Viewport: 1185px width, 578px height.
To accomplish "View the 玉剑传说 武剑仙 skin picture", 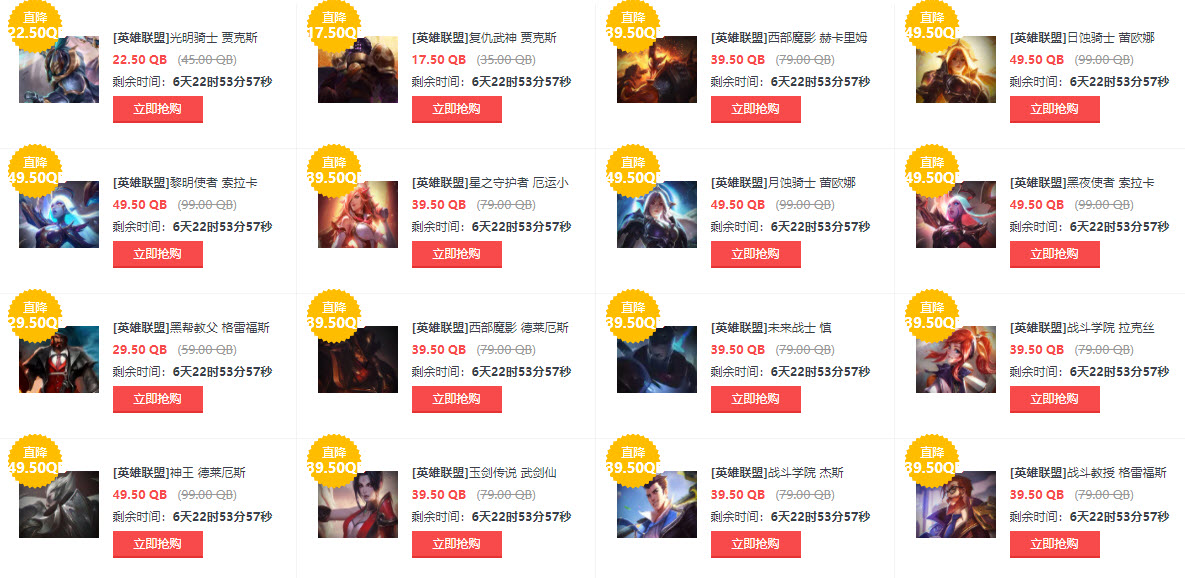I will pos(358,505).
